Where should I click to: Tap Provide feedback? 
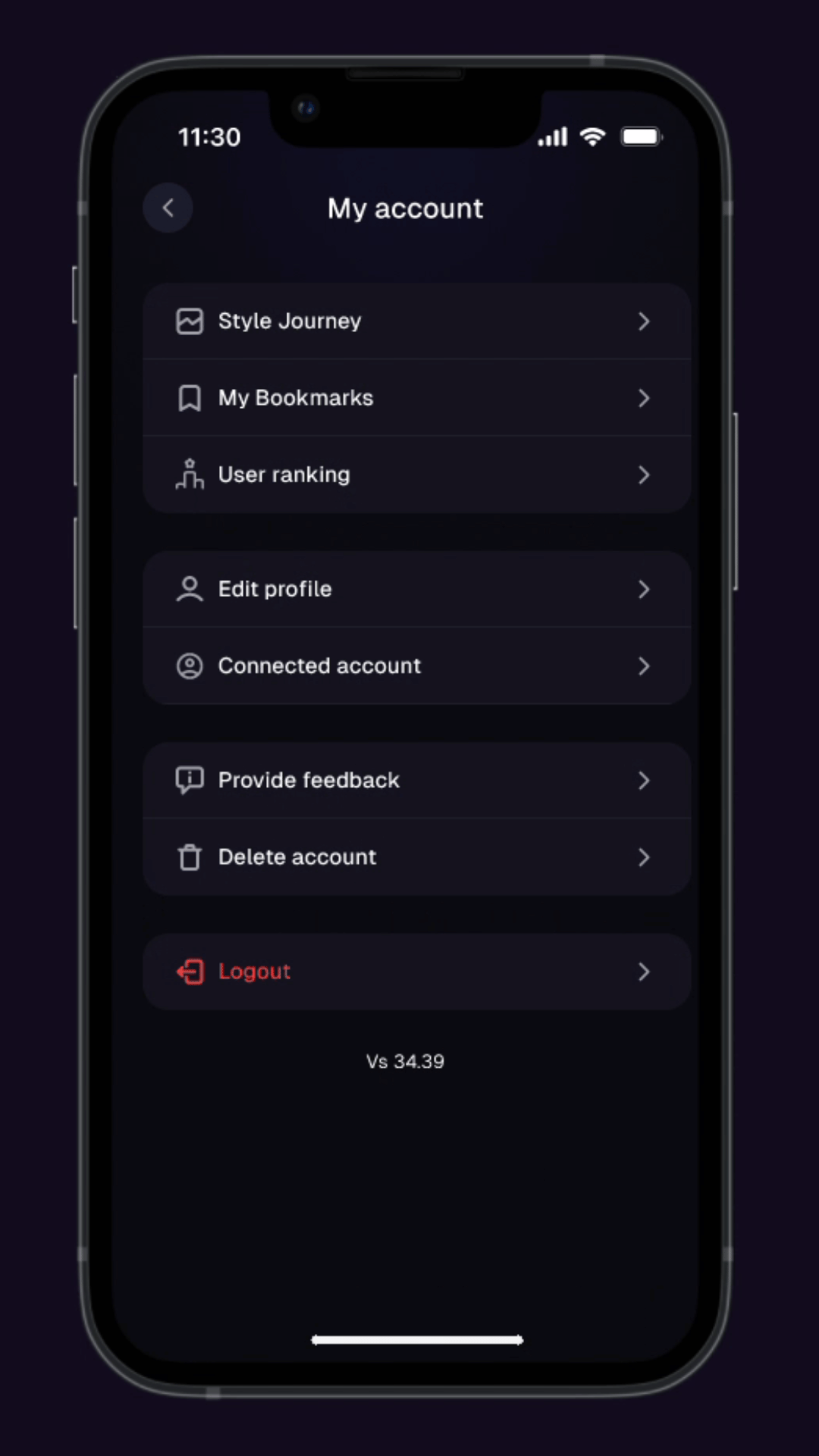coord(416,780)
